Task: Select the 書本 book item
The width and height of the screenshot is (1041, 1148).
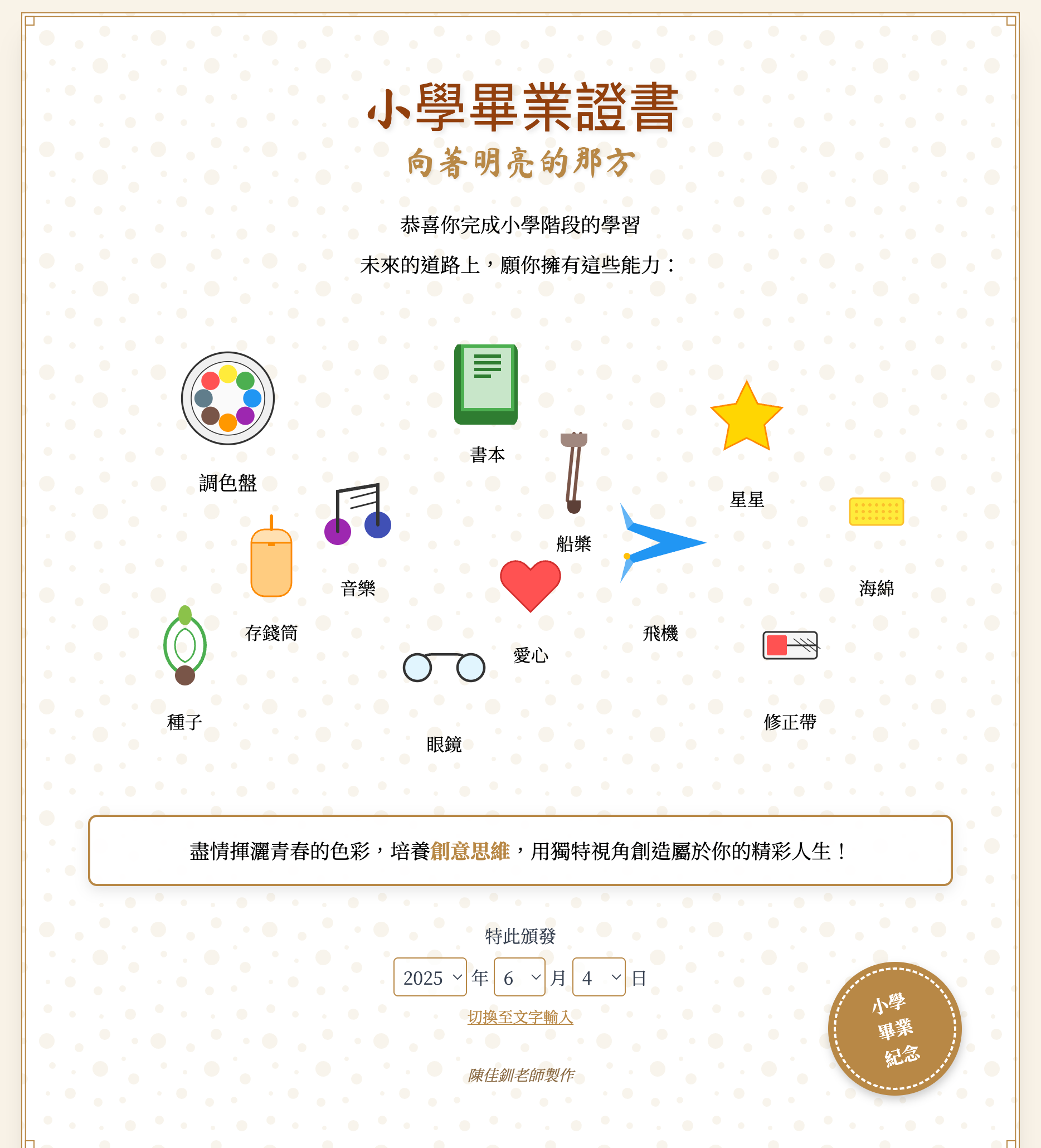Action: 486,385
